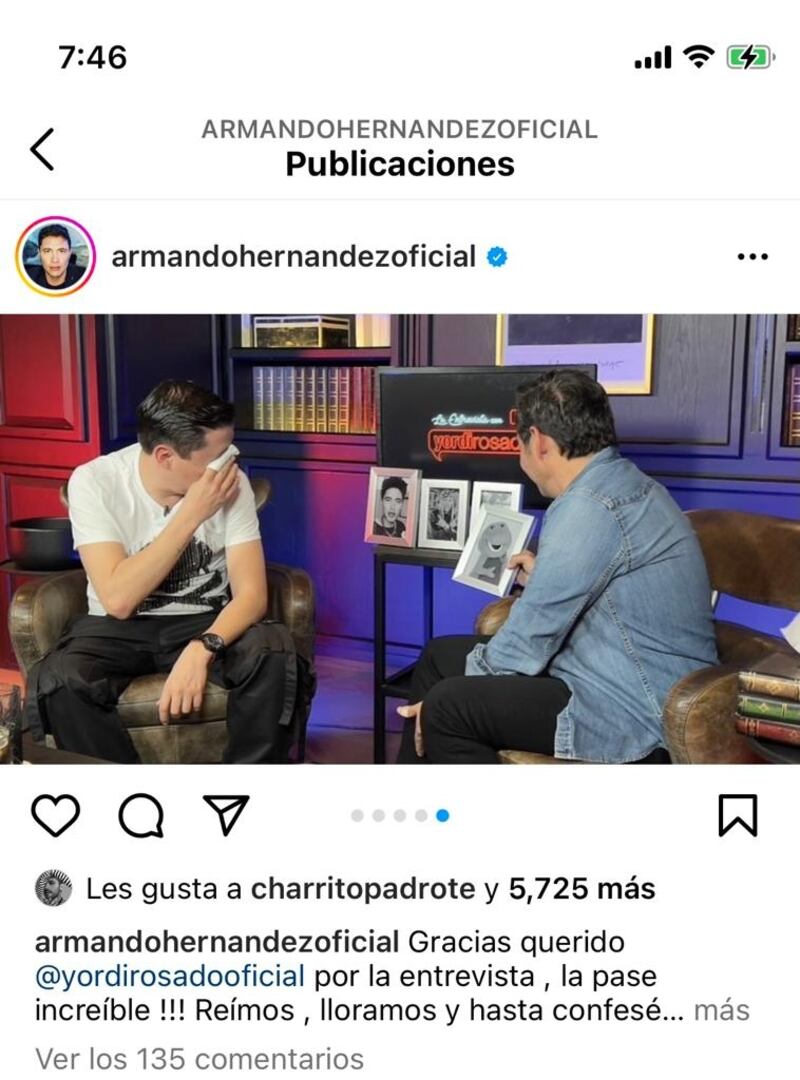The height and width of the screenshot is (1080, 800).
Task: Open the interview photo in the post
Action: pos(400,540)
